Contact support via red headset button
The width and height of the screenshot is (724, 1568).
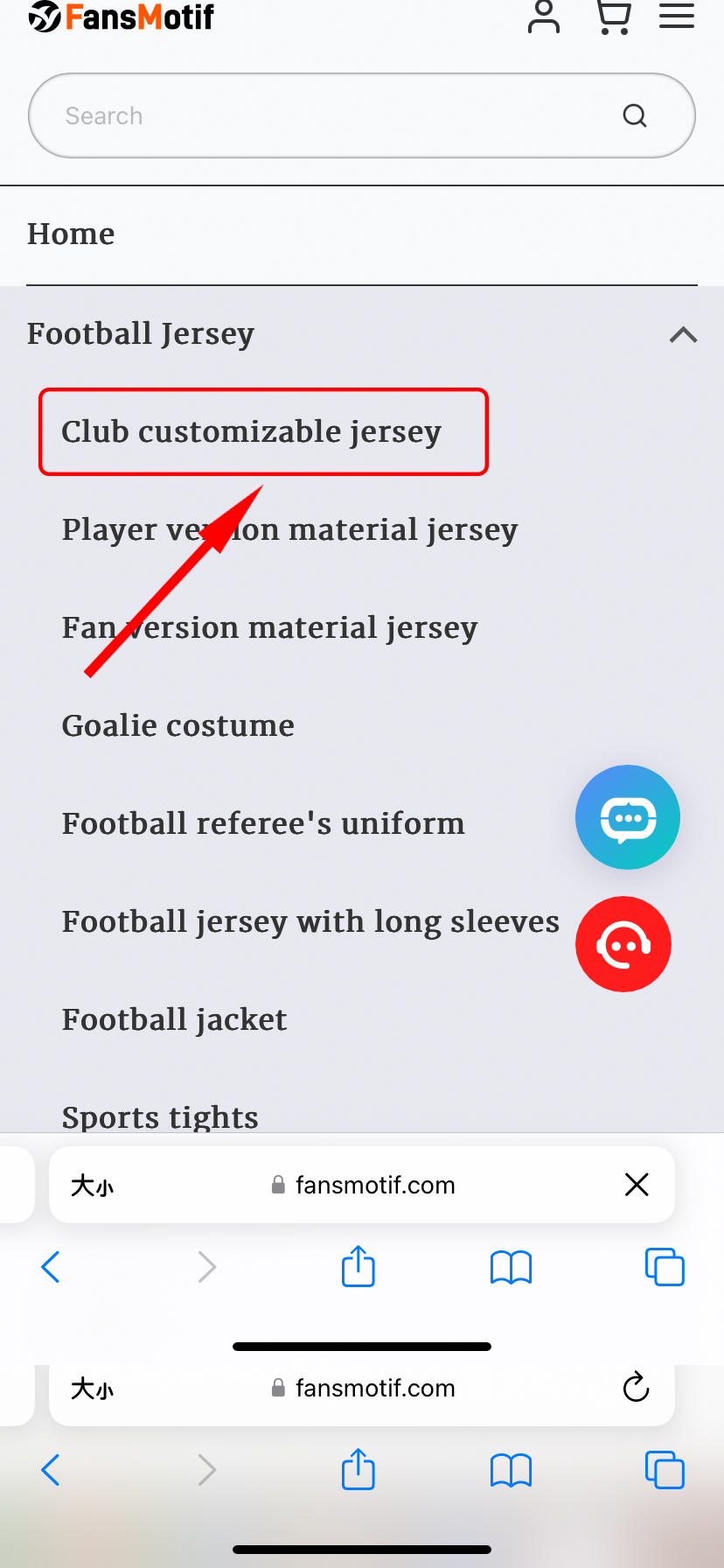click(623, 944)
